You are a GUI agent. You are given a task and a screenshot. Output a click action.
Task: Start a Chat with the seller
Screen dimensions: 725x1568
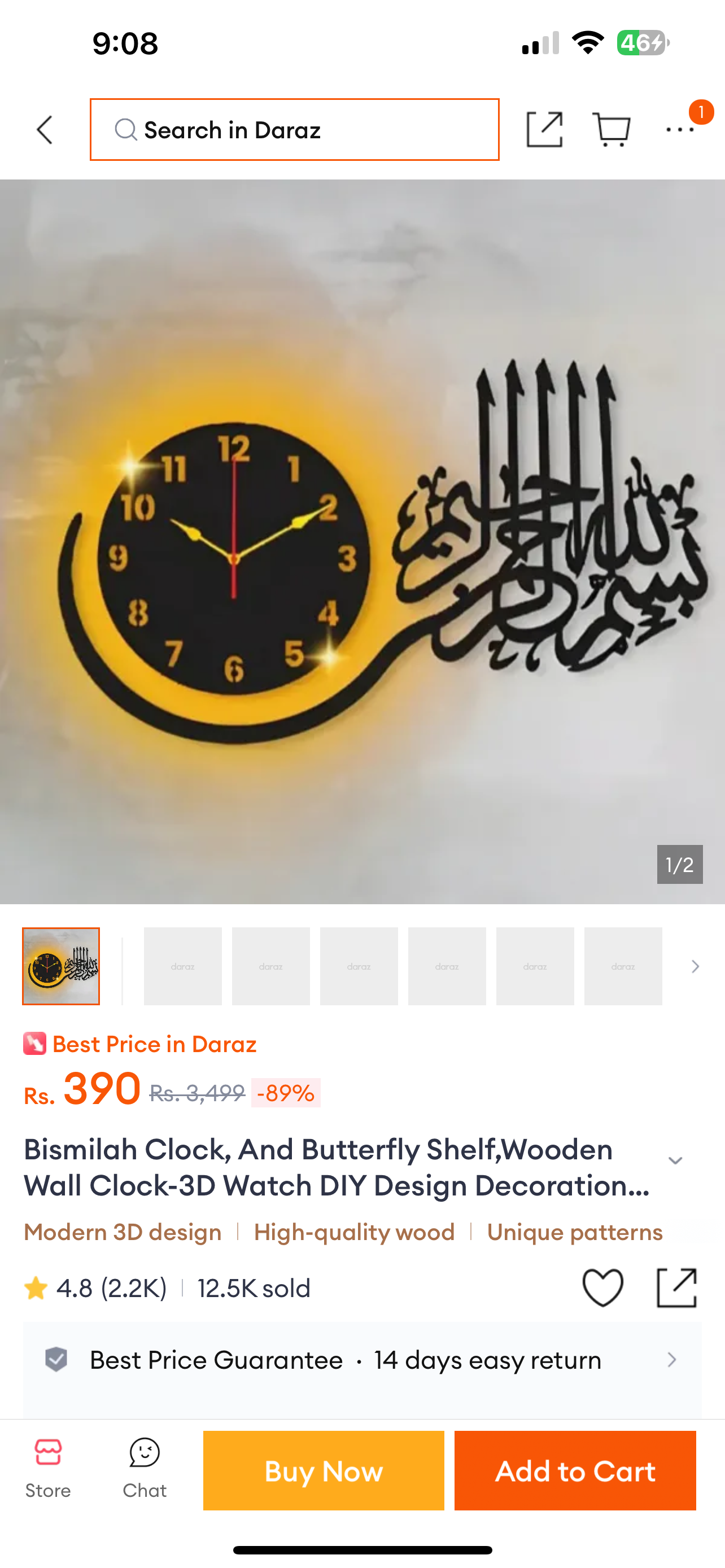coord(145,1469)
